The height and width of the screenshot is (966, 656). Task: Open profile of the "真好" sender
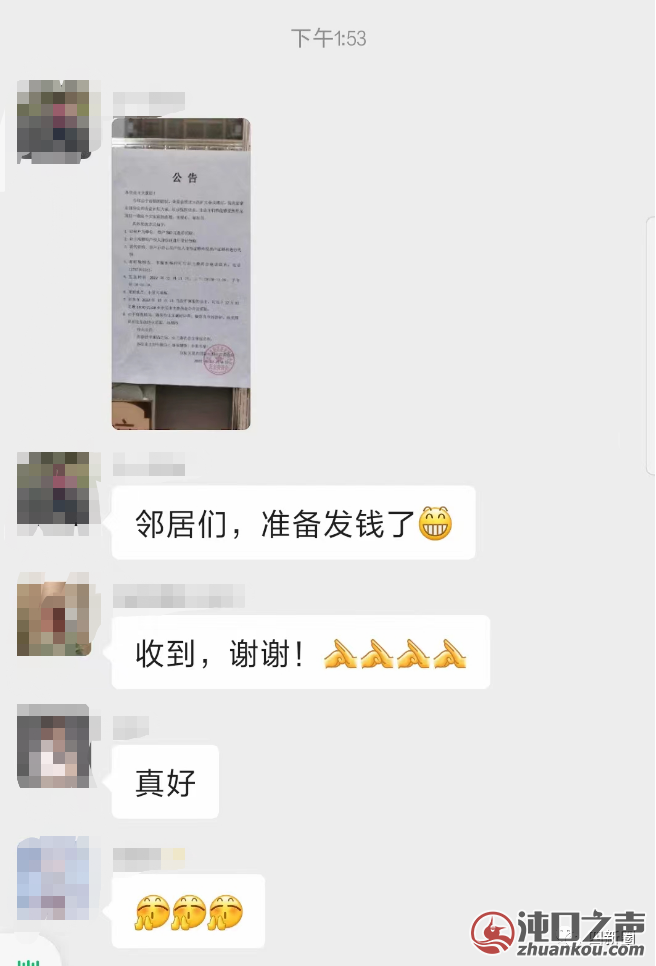(53, 746)
